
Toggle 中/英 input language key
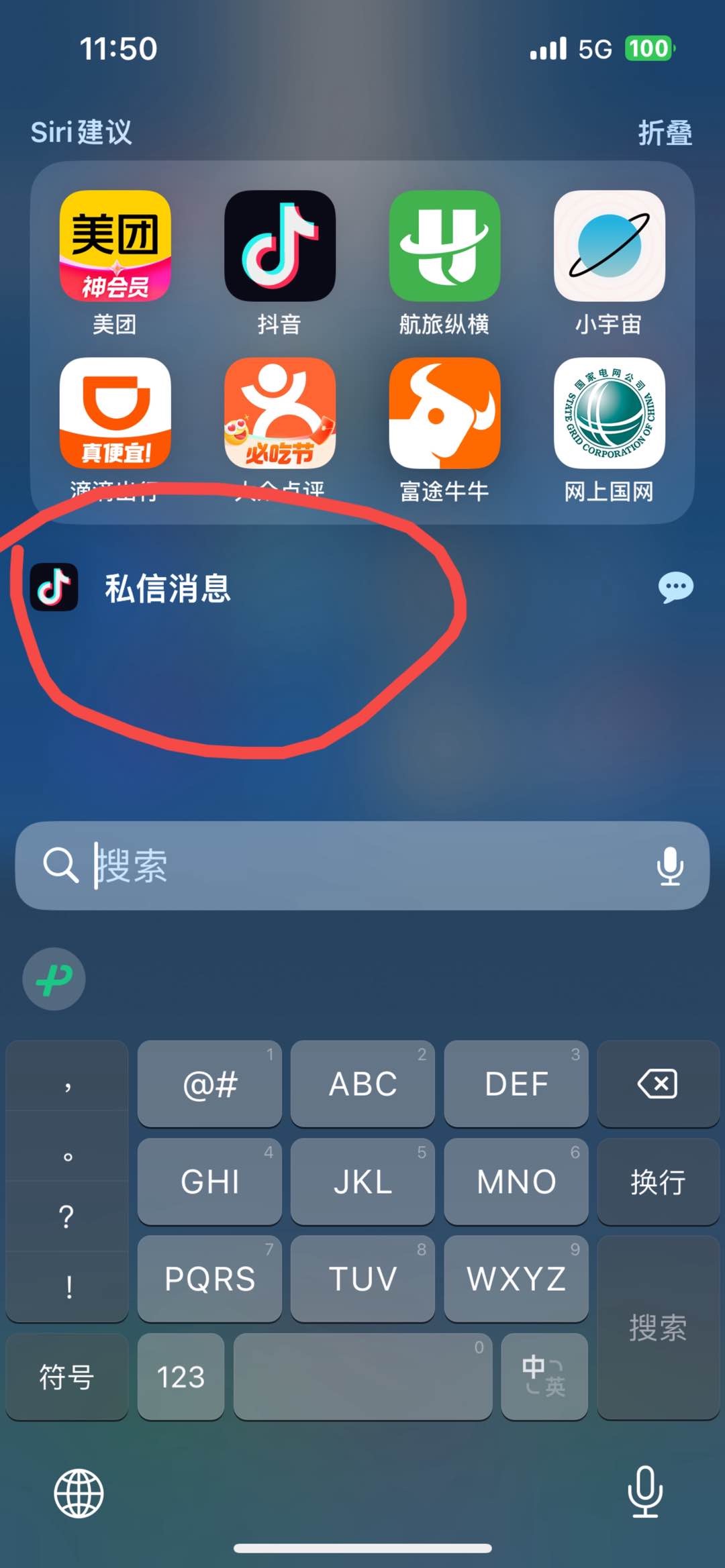(544, 1377)
